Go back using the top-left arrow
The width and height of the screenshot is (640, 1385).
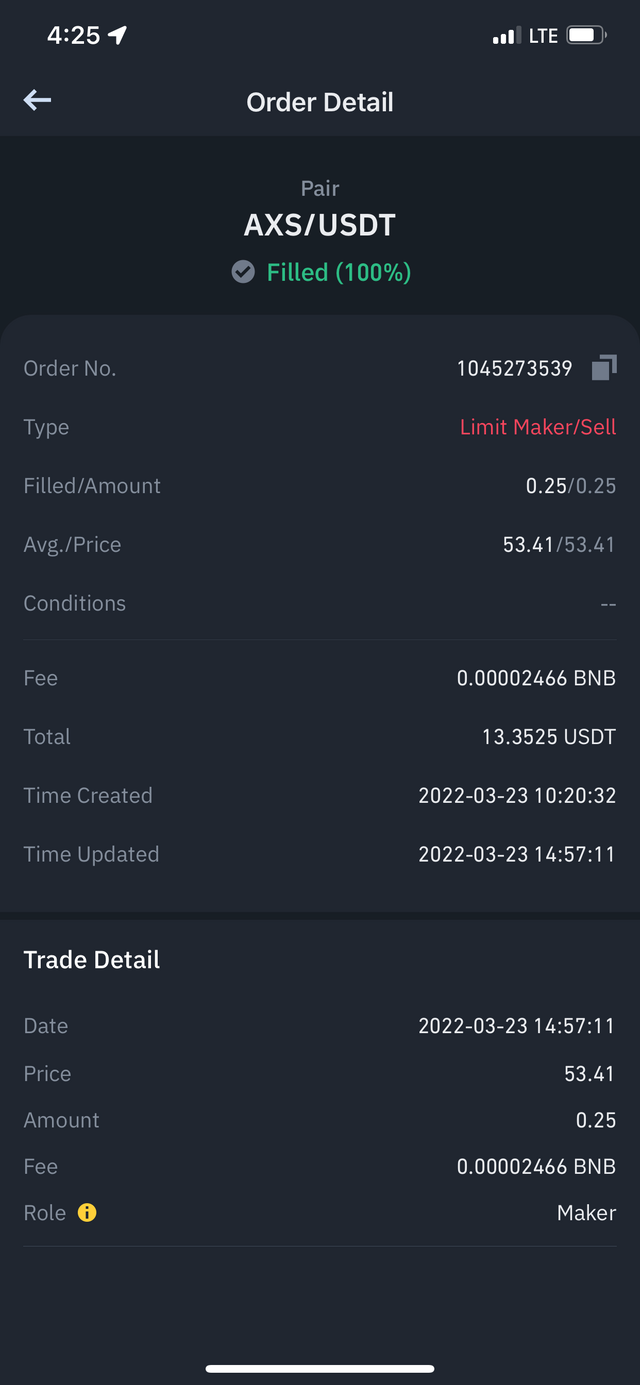coord(38,100)
